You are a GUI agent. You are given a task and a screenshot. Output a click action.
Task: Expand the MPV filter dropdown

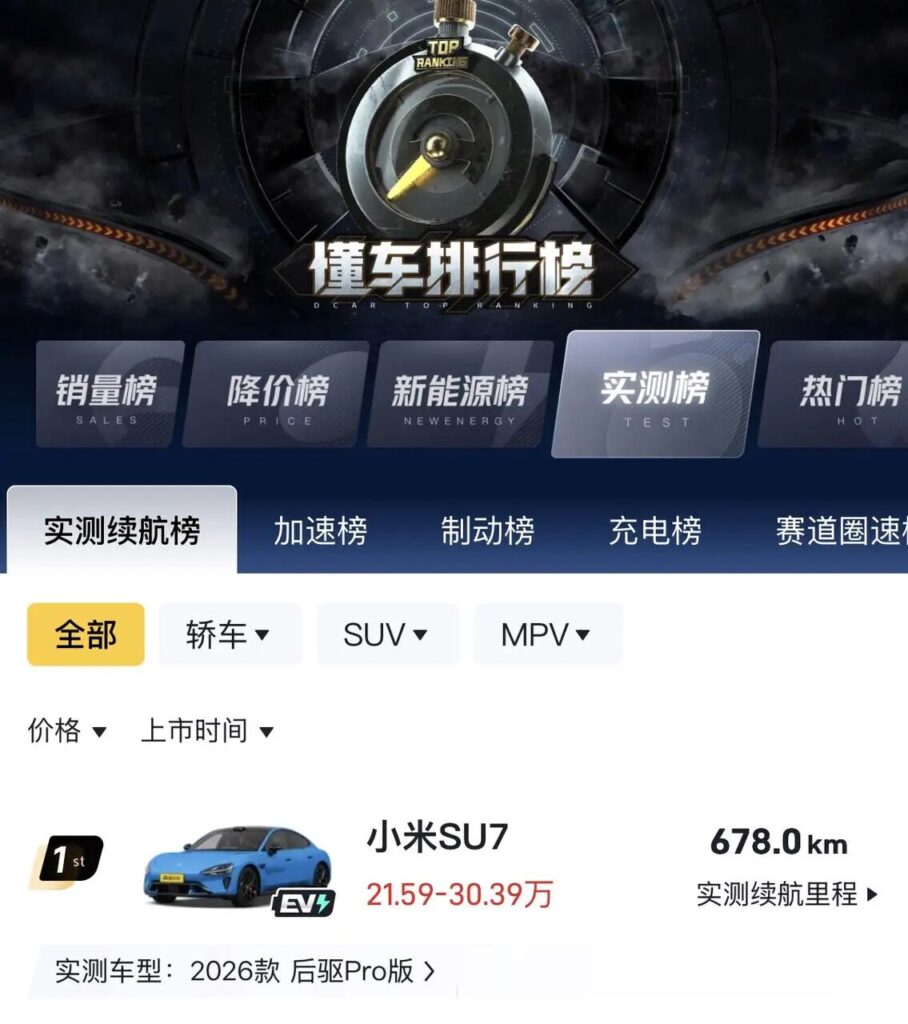546,635
